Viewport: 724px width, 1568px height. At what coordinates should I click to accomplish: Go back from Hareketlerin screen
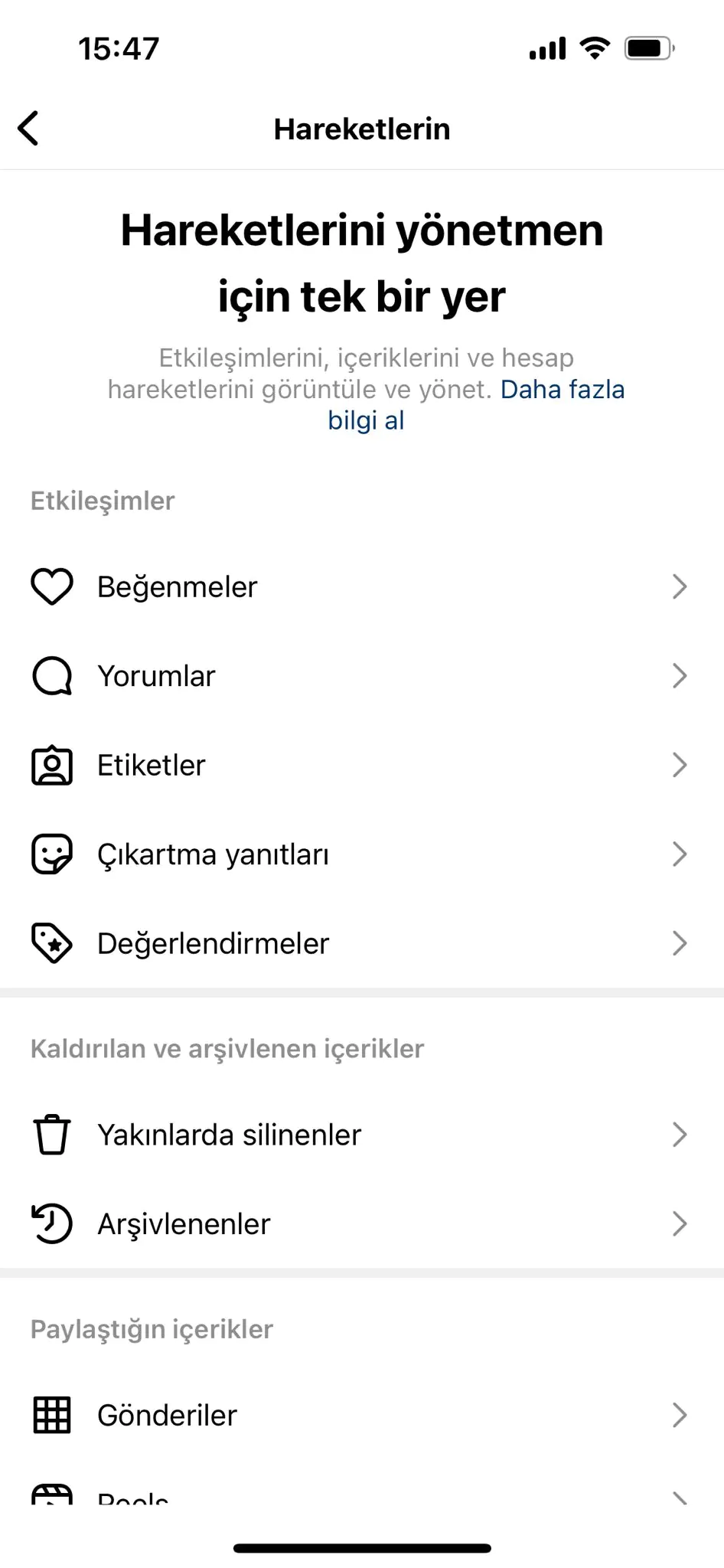pyautogui.click(x=29, y=129)
